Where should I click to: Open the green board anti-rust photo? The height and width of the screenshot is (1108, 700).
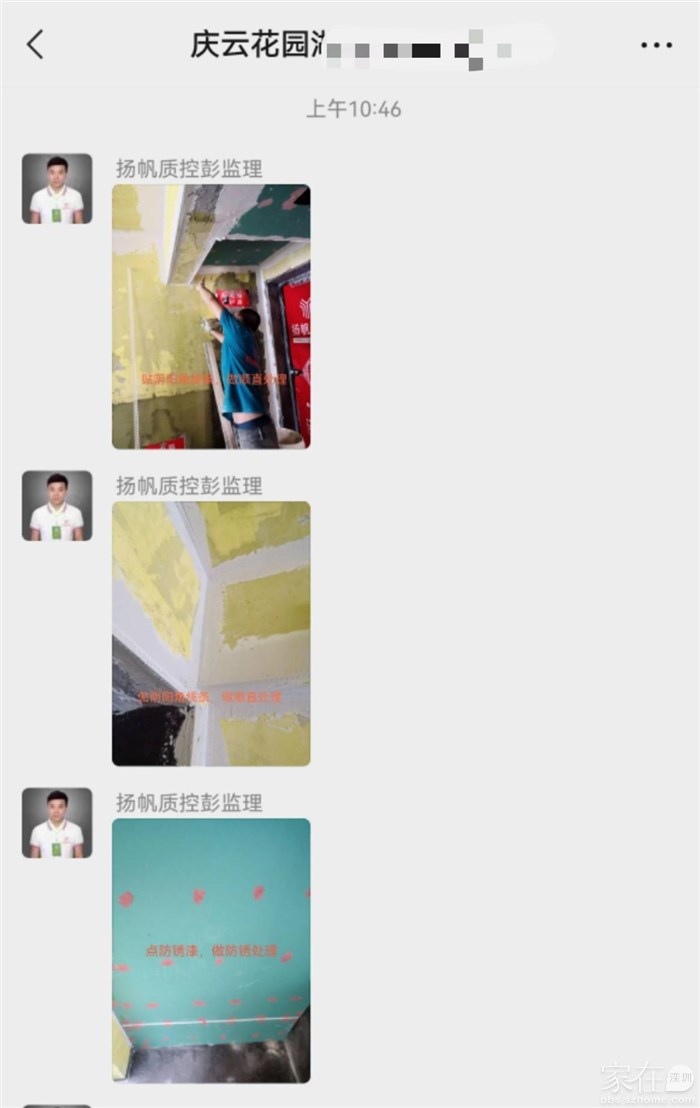point(211,950)
